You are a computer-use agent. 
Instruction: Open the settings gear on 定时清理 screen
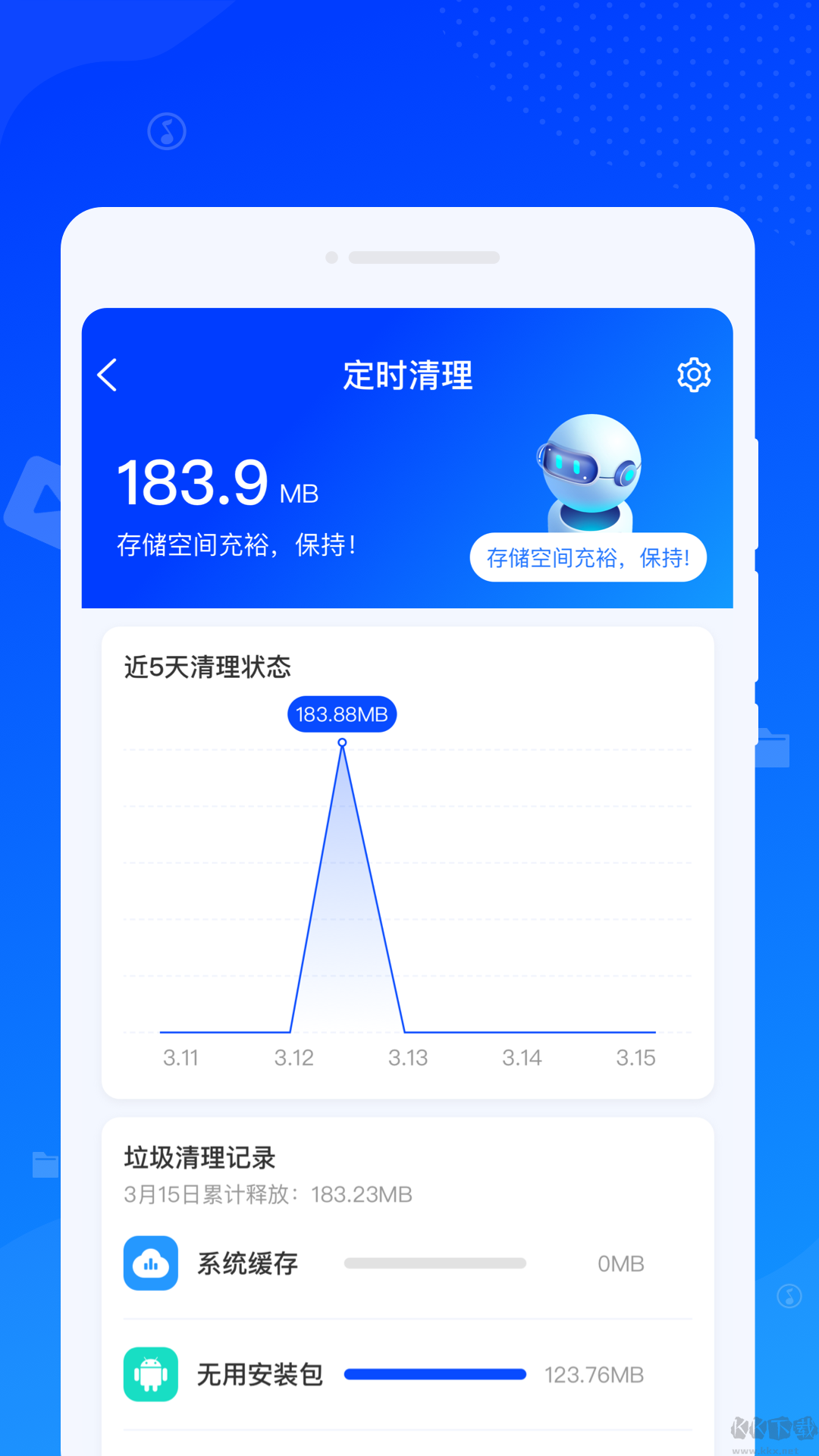694,373
